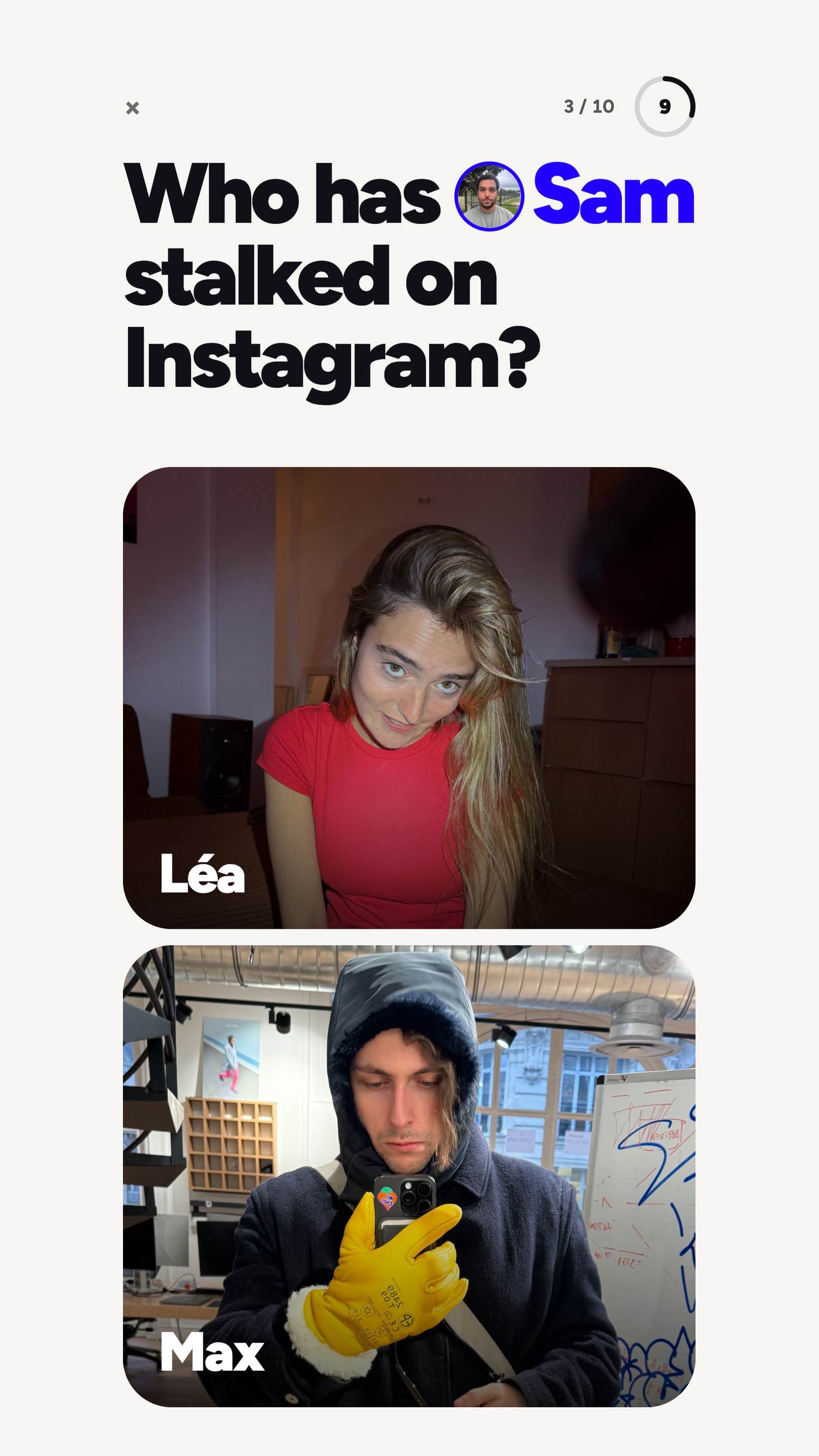
Task: Choose Léa as the answer
Action: (x=409, y=697)
